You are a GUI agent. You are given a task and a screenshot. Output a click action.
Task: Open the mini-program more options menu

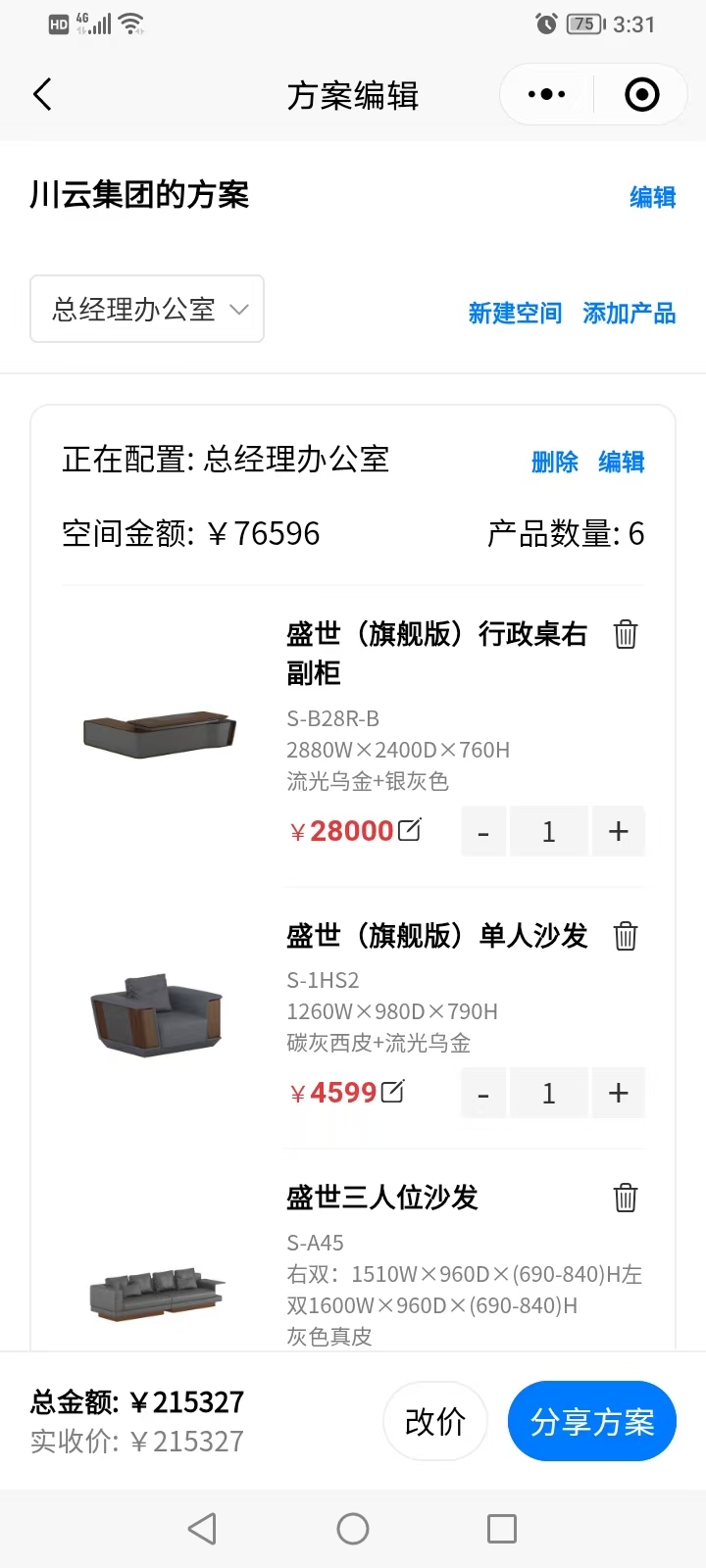546,95
